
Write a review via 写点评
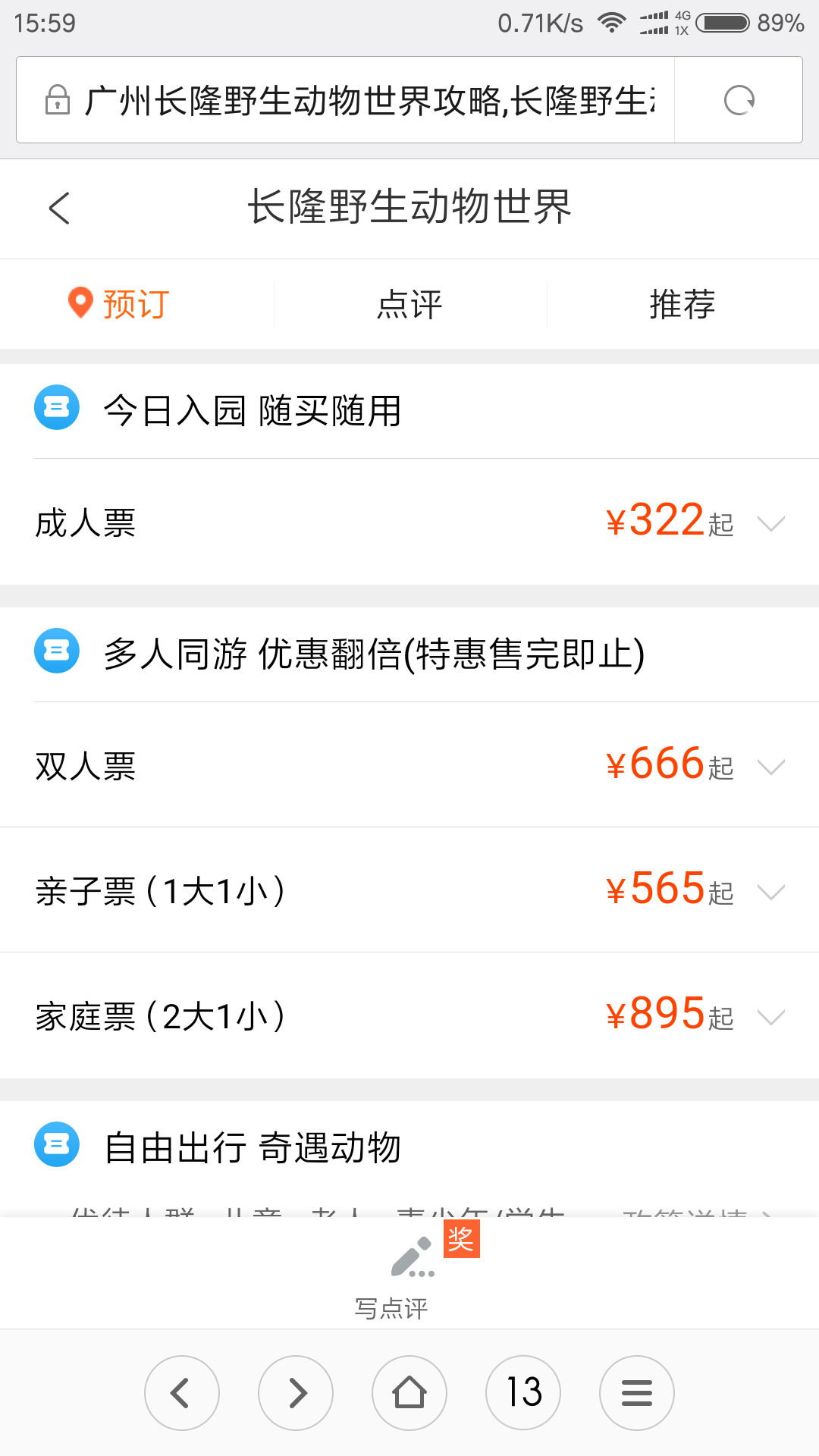[x=410, y=1274]
